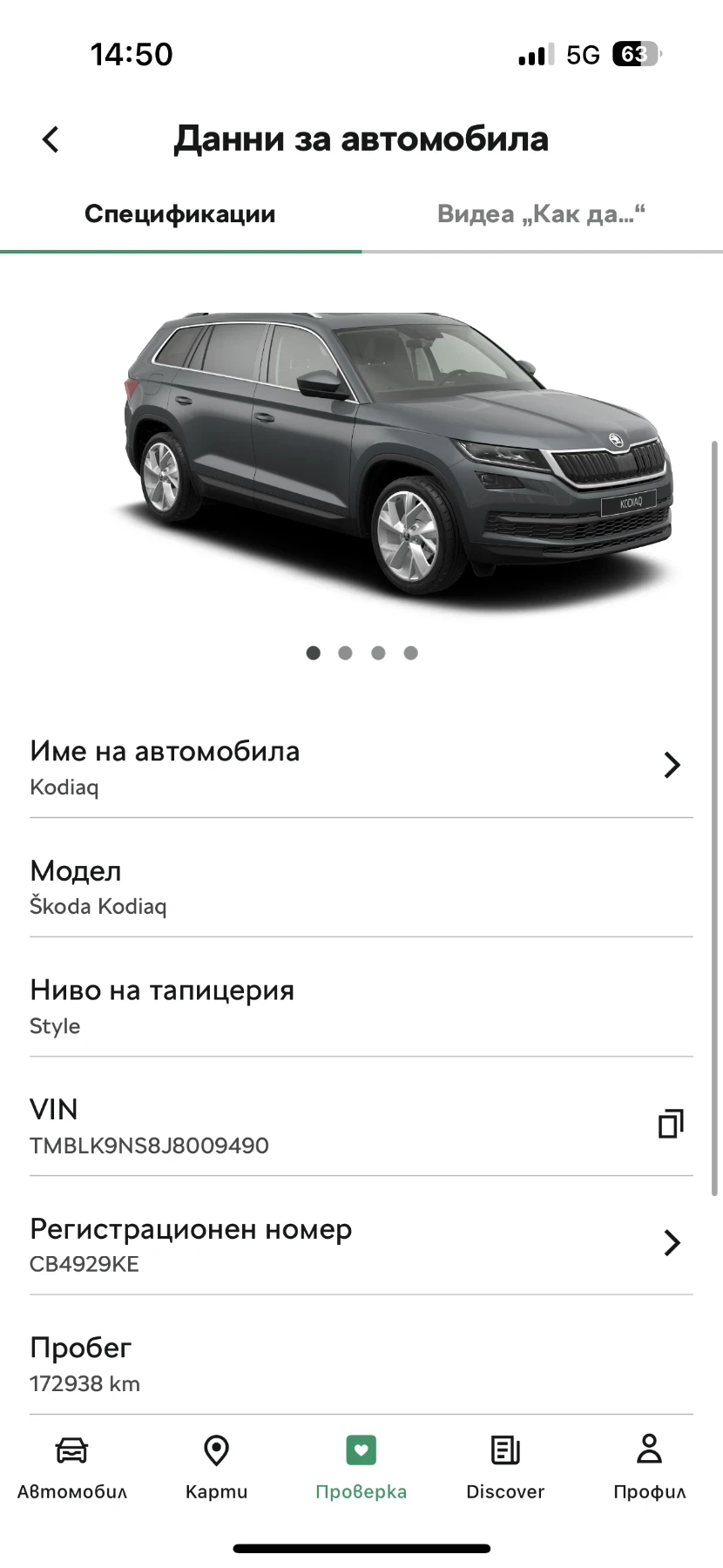
Task: Select the Спецификации tab
Action: (x=179, y=213)
